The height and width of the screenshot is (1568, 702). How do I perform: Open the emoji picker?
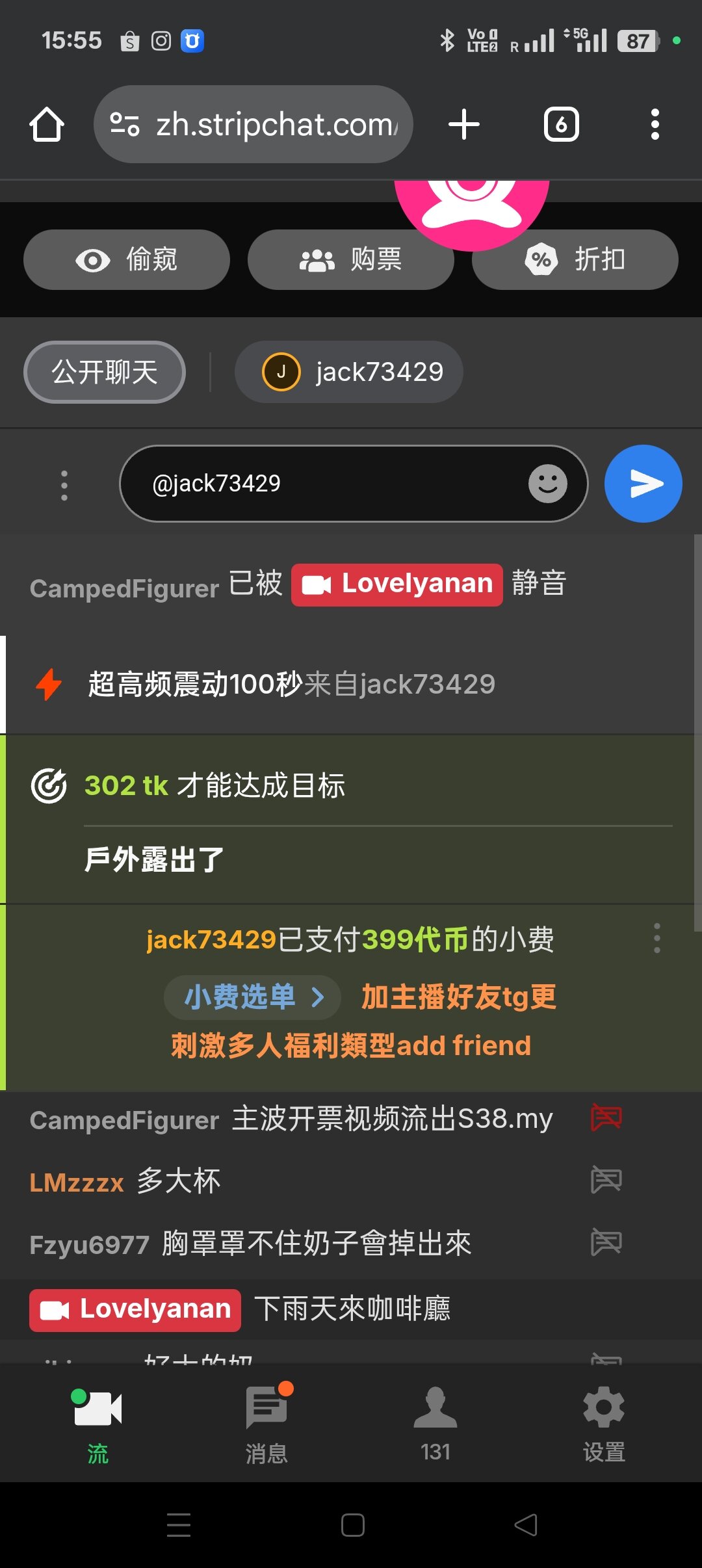pyautogui.click(x=547, y=484)
